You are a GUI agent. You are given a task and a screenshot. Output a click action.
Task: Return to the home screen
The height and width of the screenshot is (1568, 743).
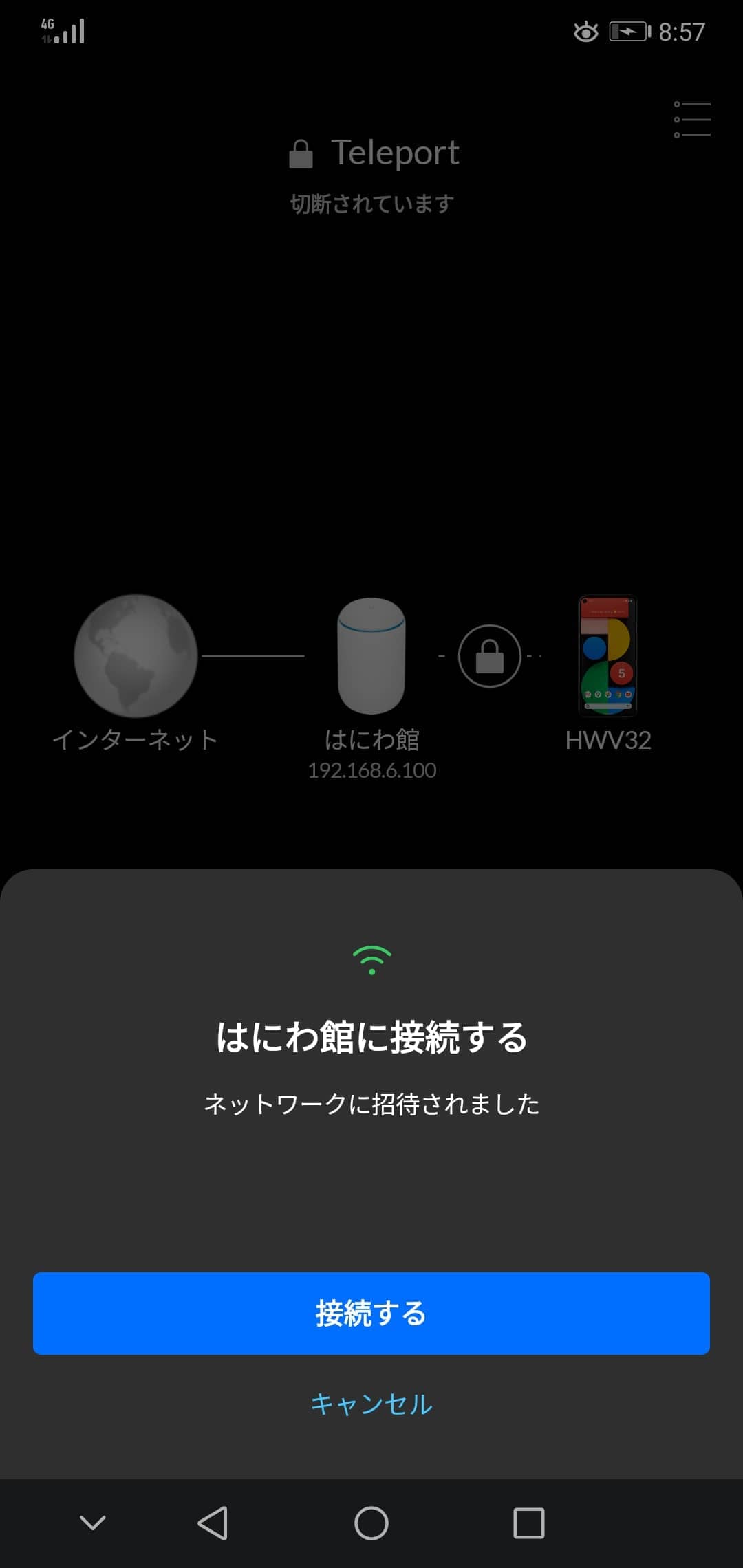point(371,1523)
